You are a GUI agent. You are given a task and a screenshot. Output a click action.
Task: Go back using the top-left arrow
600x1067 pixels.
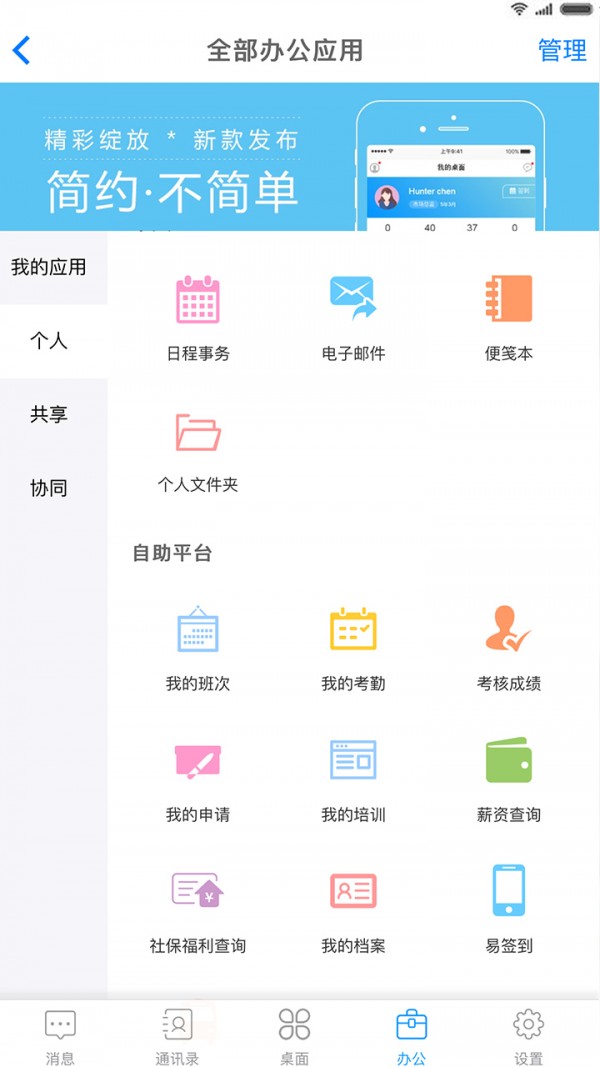click(x=22, y=50)
